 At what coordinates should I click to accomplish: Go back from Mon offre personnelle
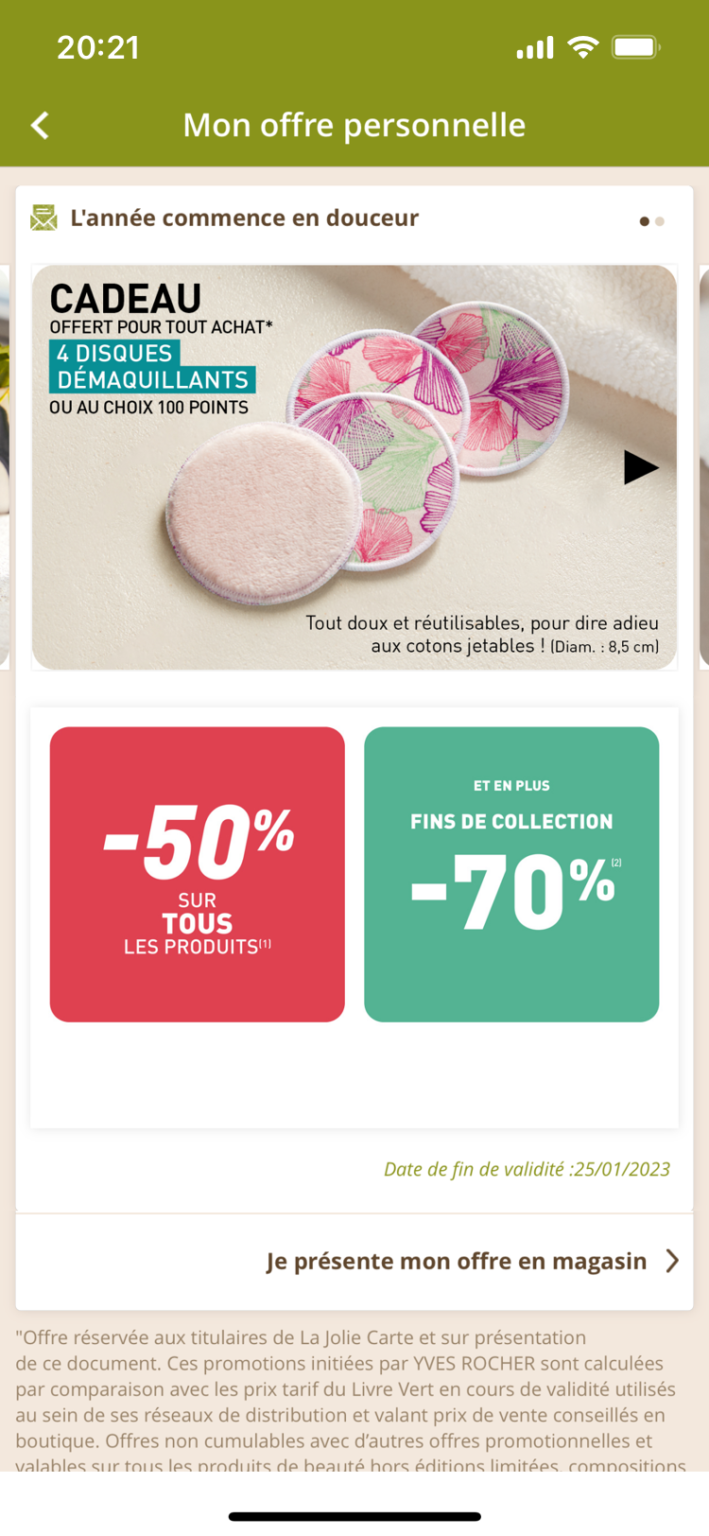point(40,126)
